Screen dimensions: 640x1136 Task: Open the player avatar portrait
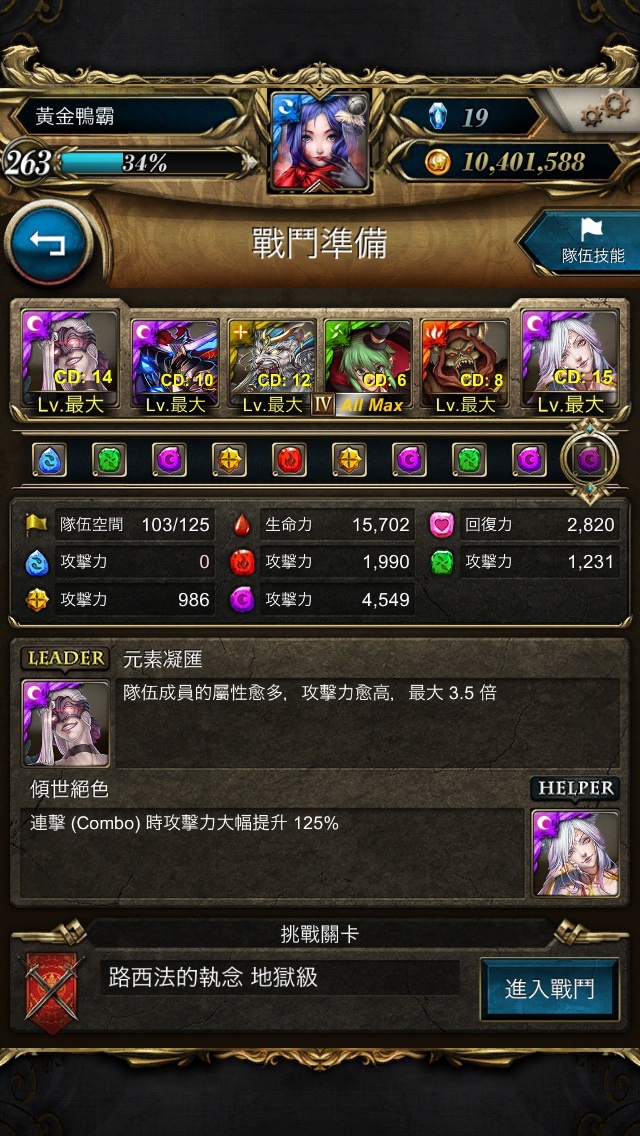point(320,141)
